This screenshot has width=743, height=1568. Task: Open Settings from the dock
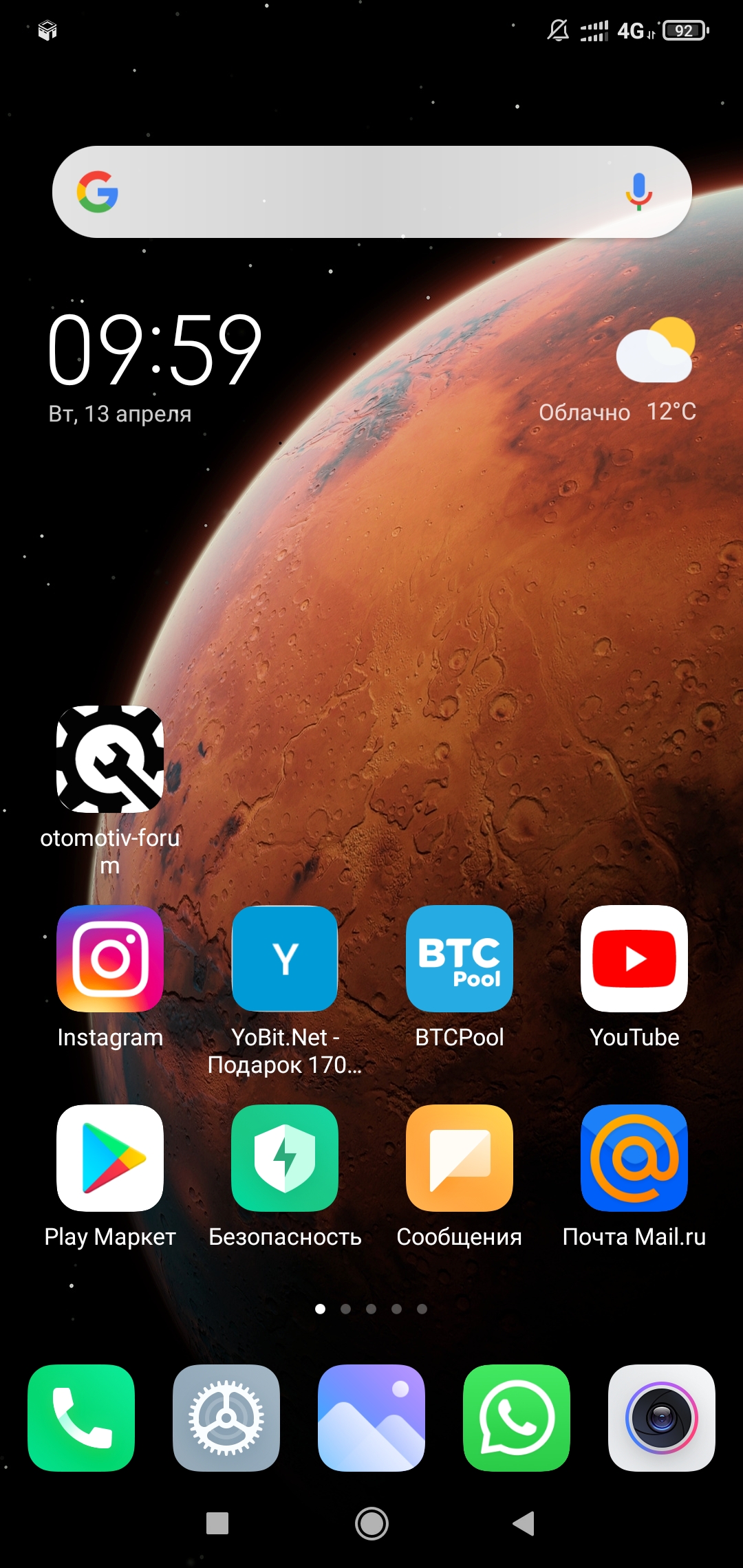pos(226,1418)
